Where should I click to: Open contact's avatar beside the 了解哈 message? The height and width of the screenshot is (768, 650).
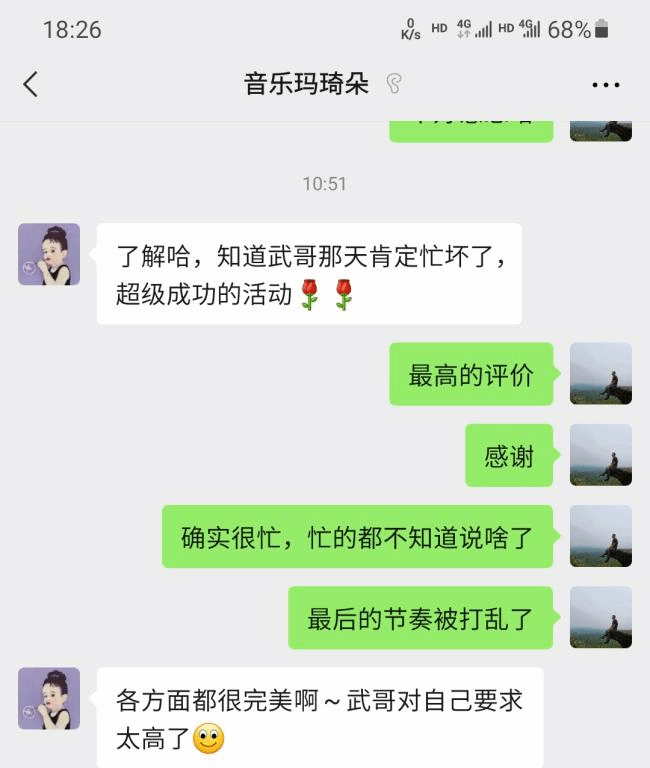[49, 254]
